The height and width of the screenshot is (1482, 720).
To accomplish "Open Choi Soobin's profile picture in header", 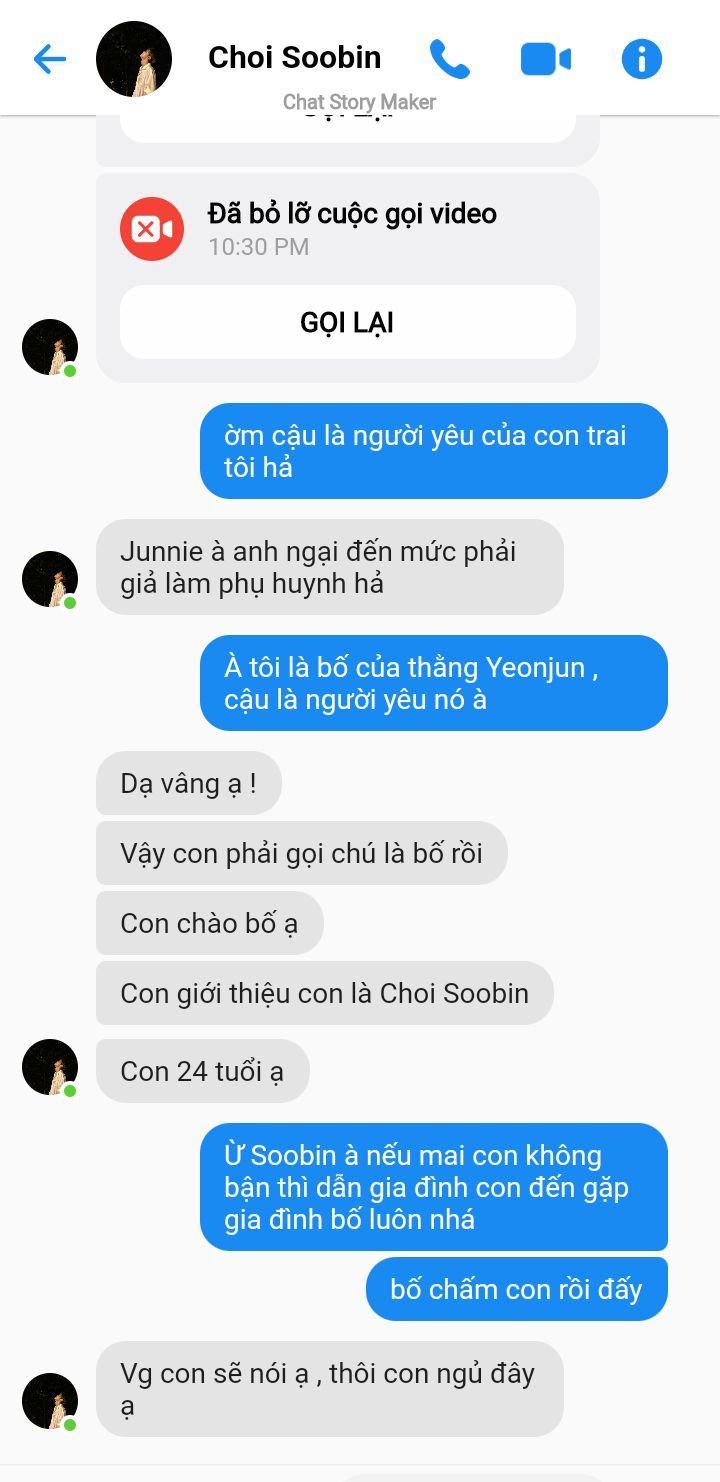I will 133,59.
